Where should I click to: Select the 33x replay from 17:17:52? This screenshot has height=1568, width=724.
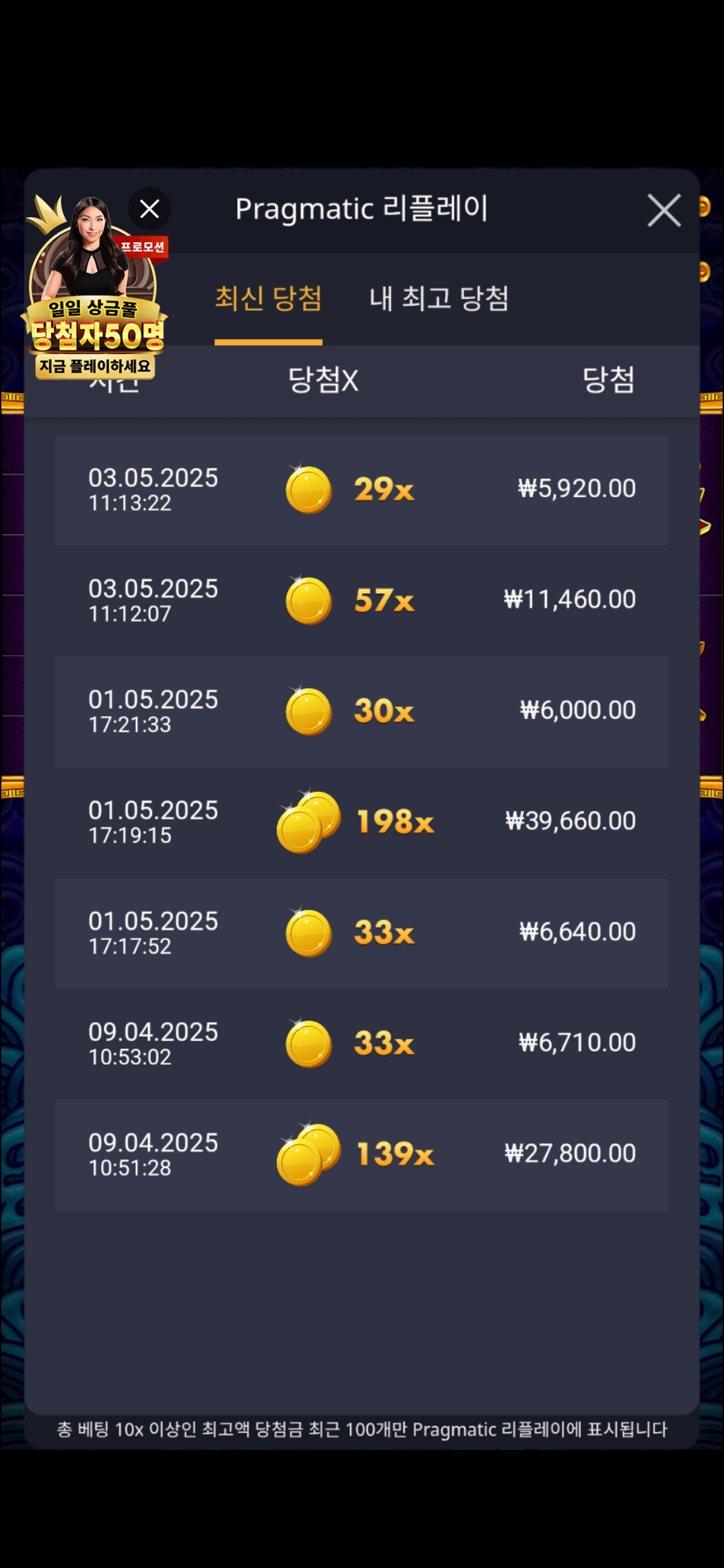362,933
